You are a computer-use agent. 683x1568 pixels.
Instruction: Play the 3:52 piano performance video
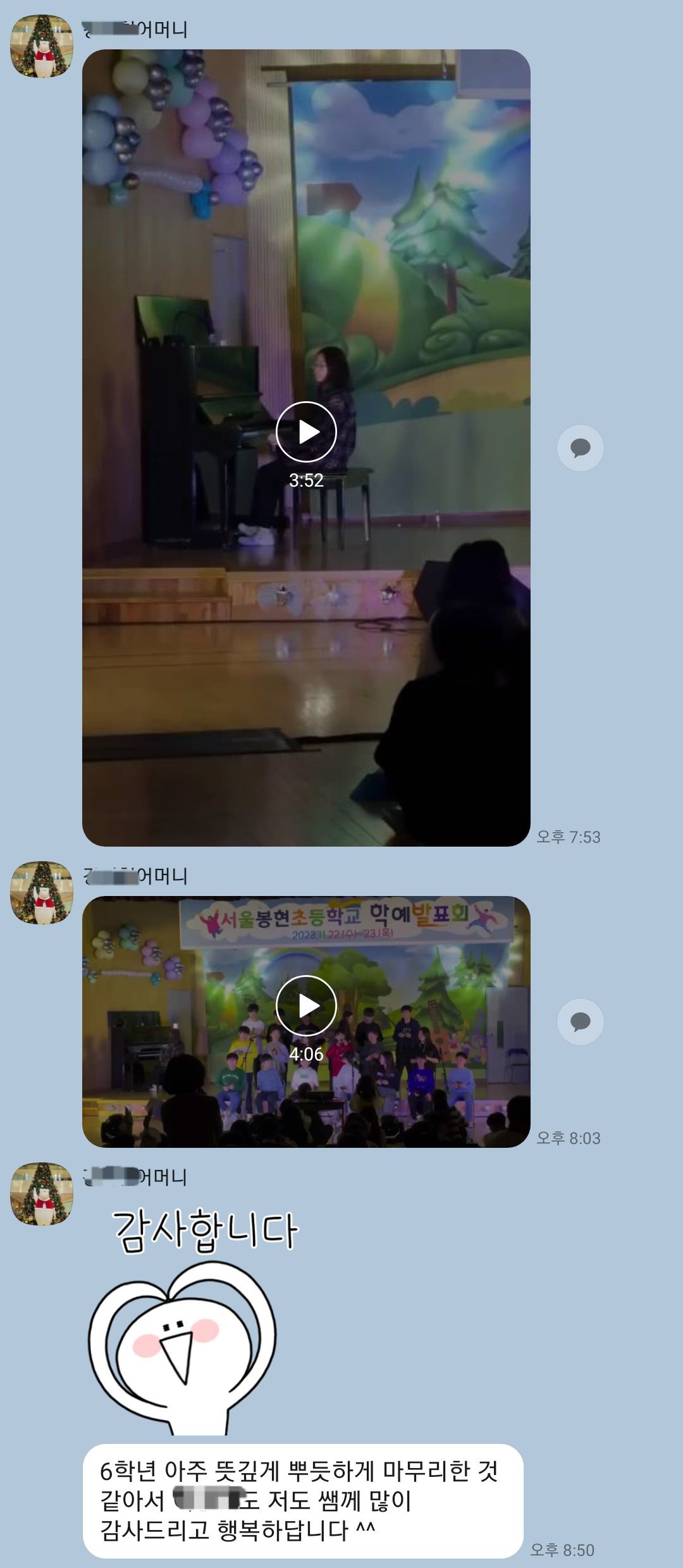pyautogui.click(x=306, y=432)
